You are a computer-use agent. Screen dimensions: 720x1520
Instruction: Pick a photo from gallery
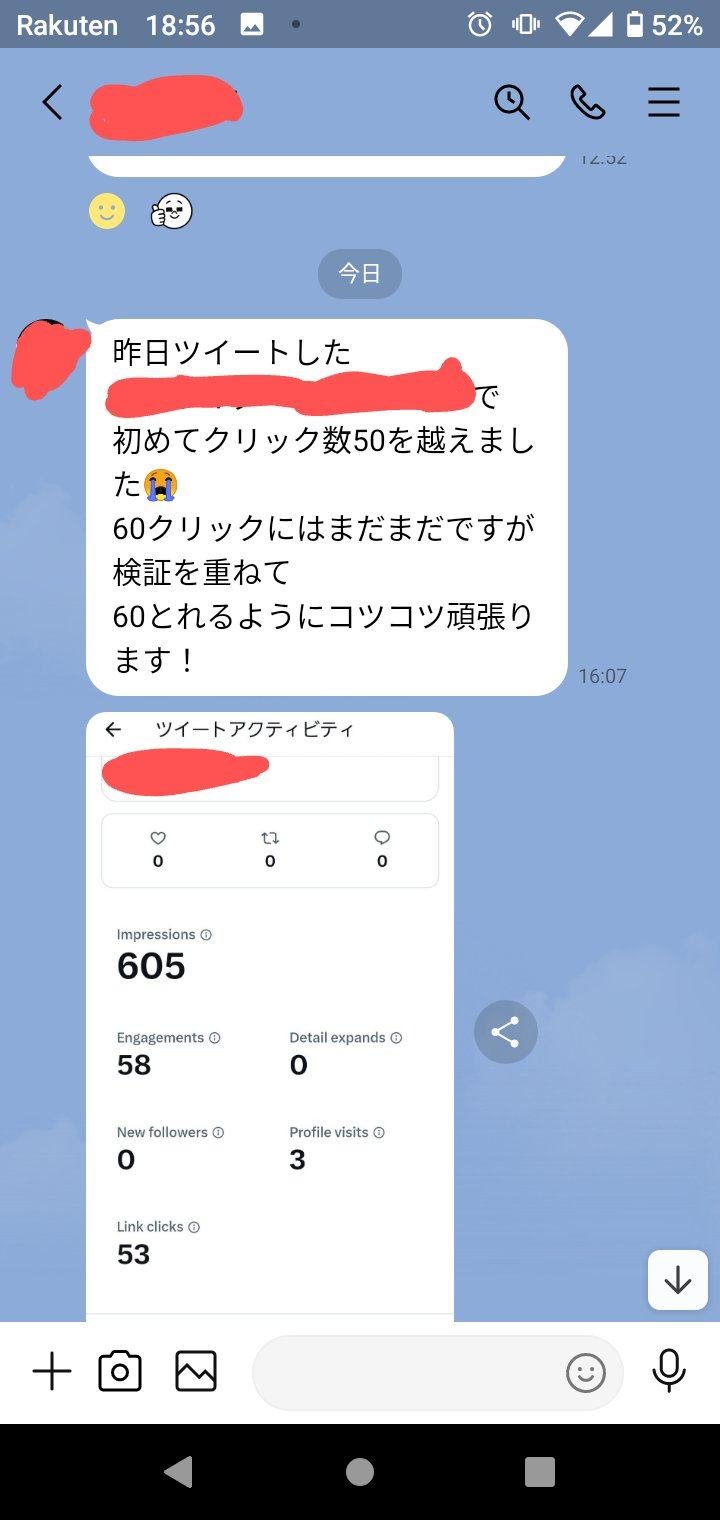[x=196, y=1372]
